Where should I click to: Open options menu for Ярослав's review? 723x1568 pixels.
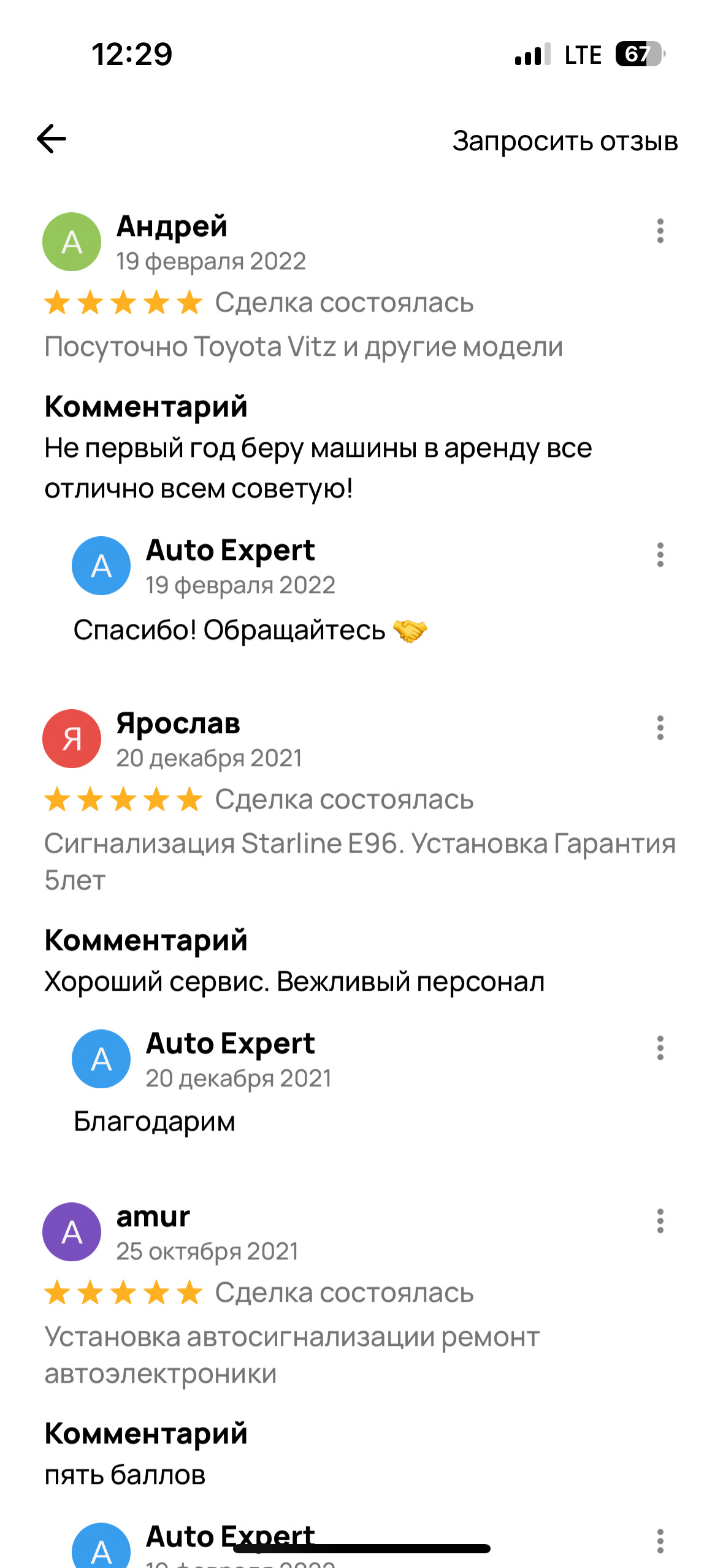click(x=660, y=728)
